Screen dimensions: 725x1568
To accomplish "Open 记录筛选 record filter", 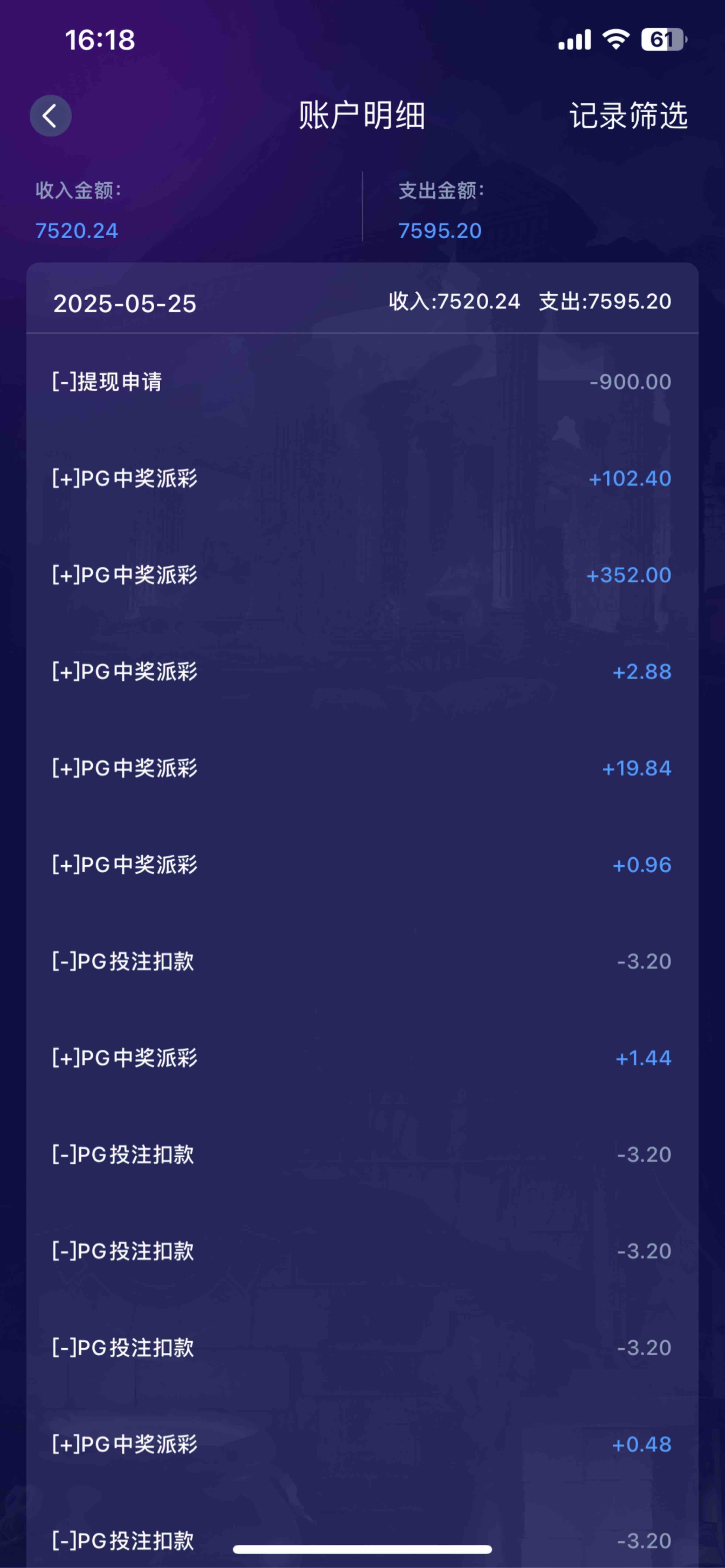I will click(628, 116).
